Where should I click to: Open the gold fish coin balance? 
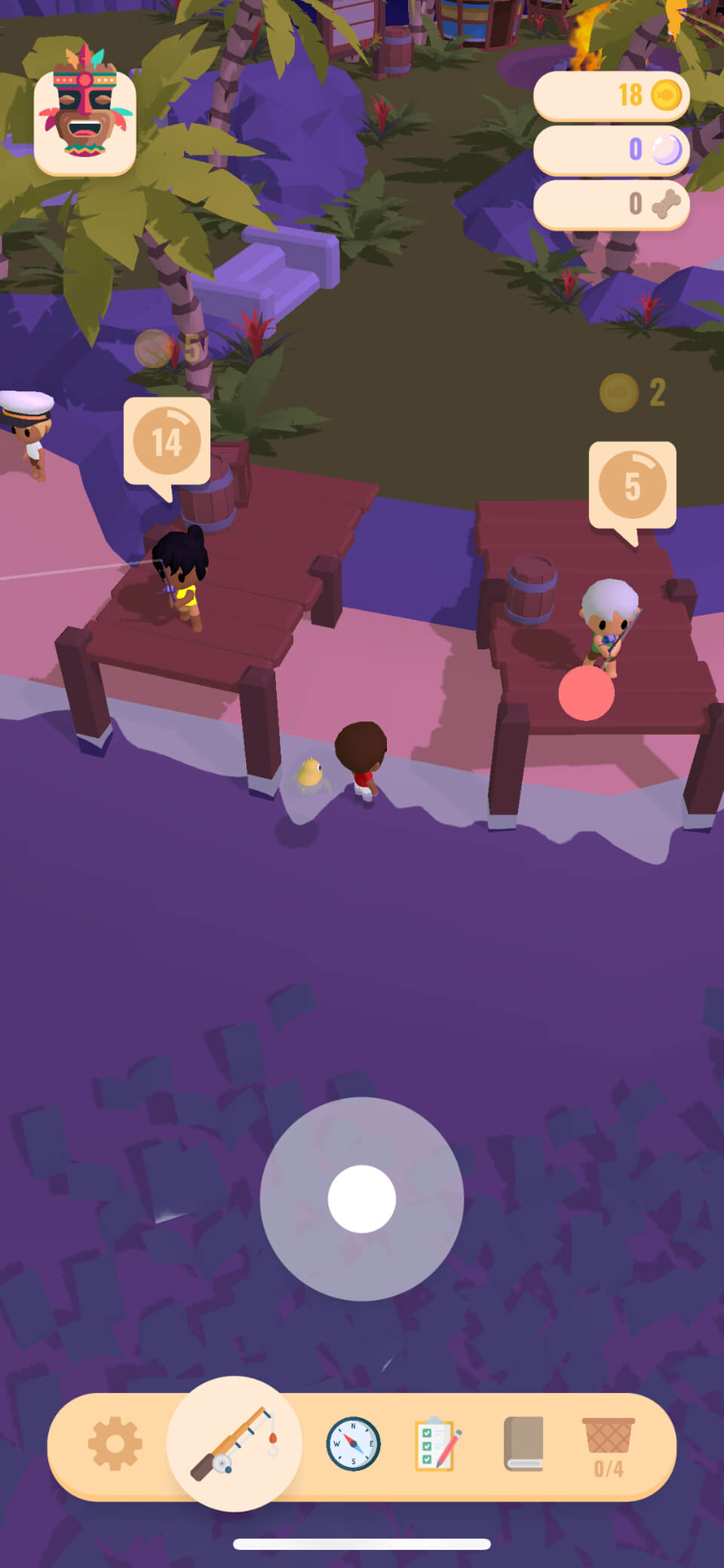point(612,96)
